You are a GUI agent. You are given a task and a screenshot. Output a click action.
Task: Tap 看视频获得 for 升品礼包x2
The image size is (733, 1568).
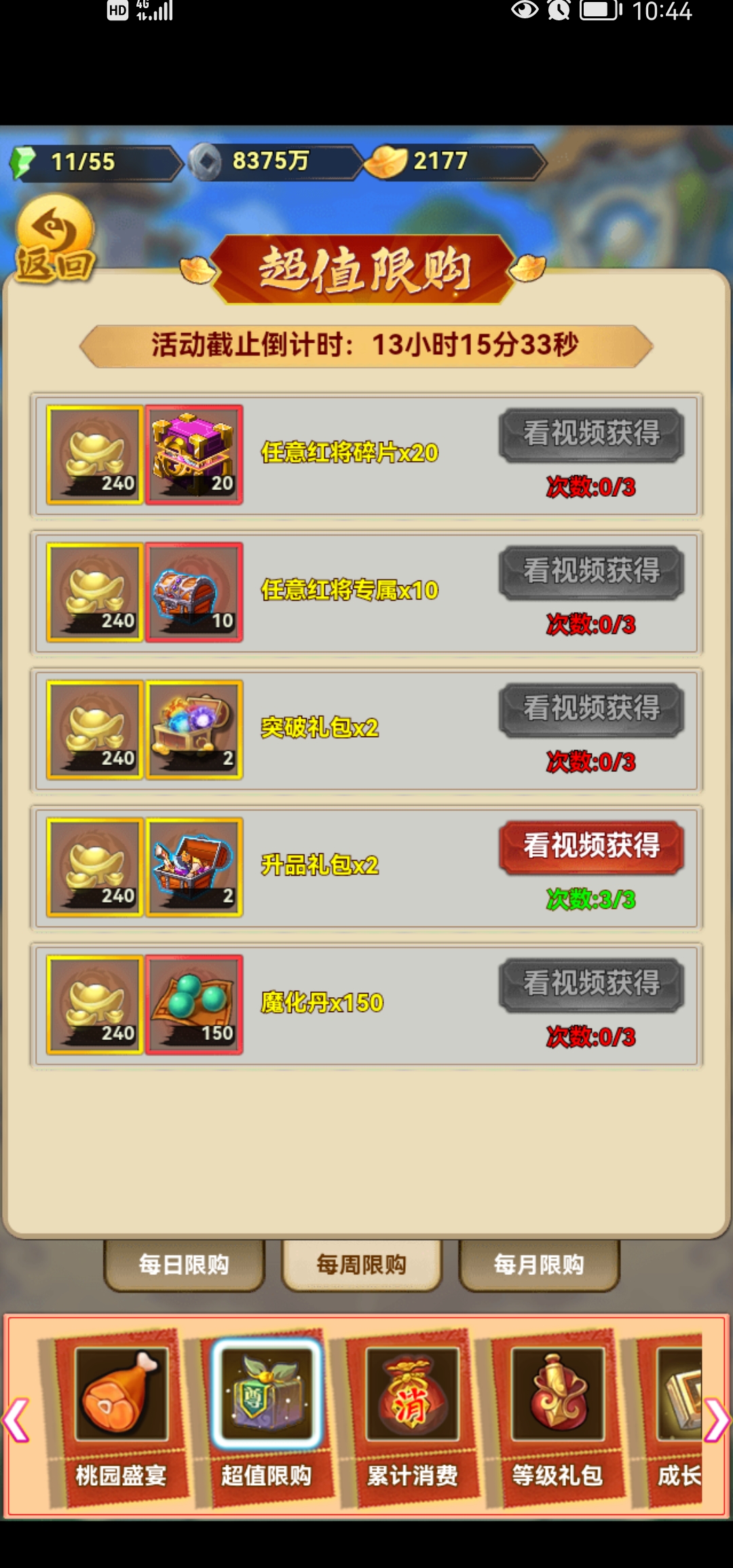[x=591, y=846]
